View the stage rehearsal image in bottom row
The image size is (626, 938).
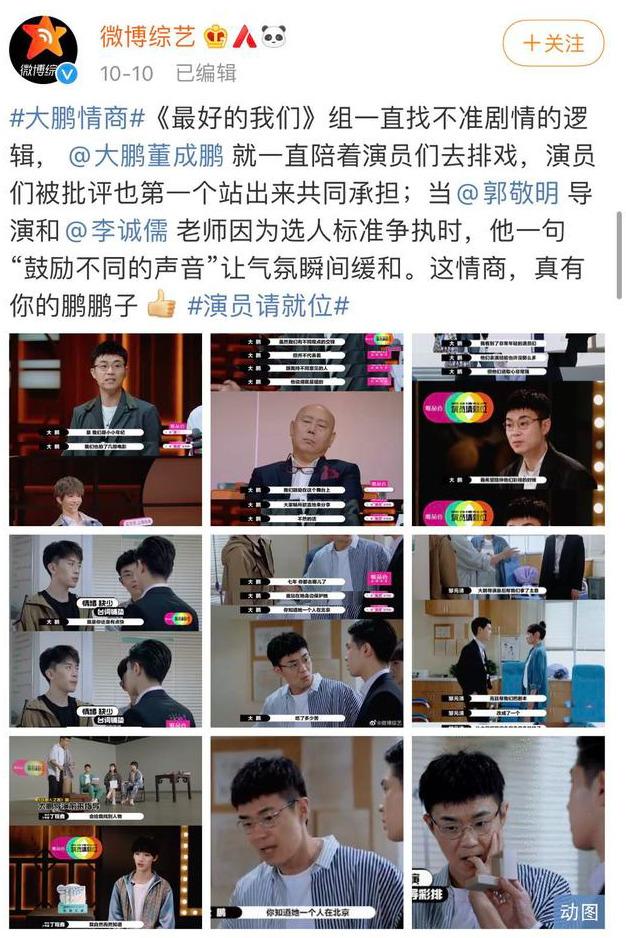point(105,832)
